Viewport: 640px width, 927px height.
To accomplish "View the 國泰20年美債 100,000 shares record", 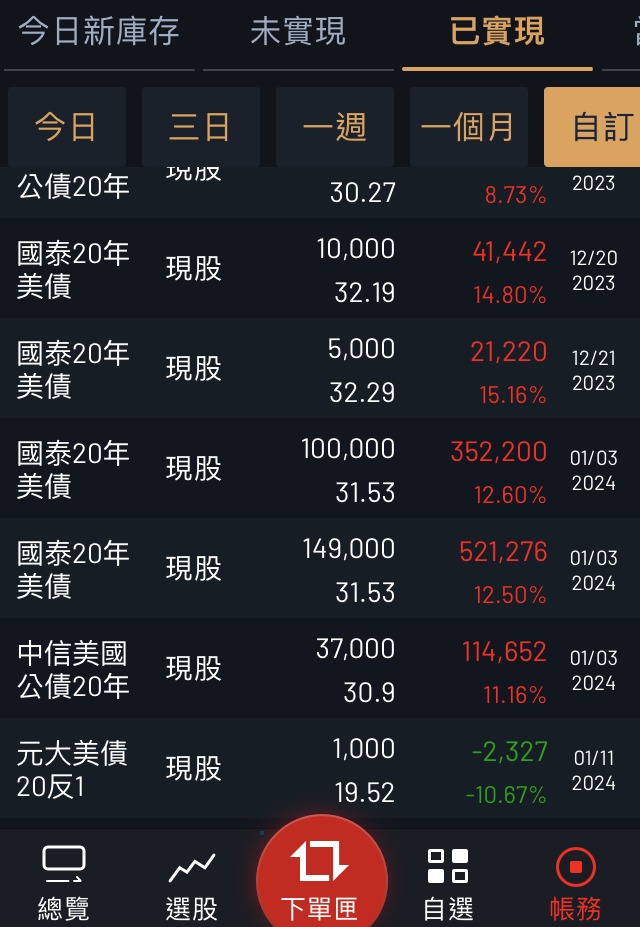I will tap(320, 470).
